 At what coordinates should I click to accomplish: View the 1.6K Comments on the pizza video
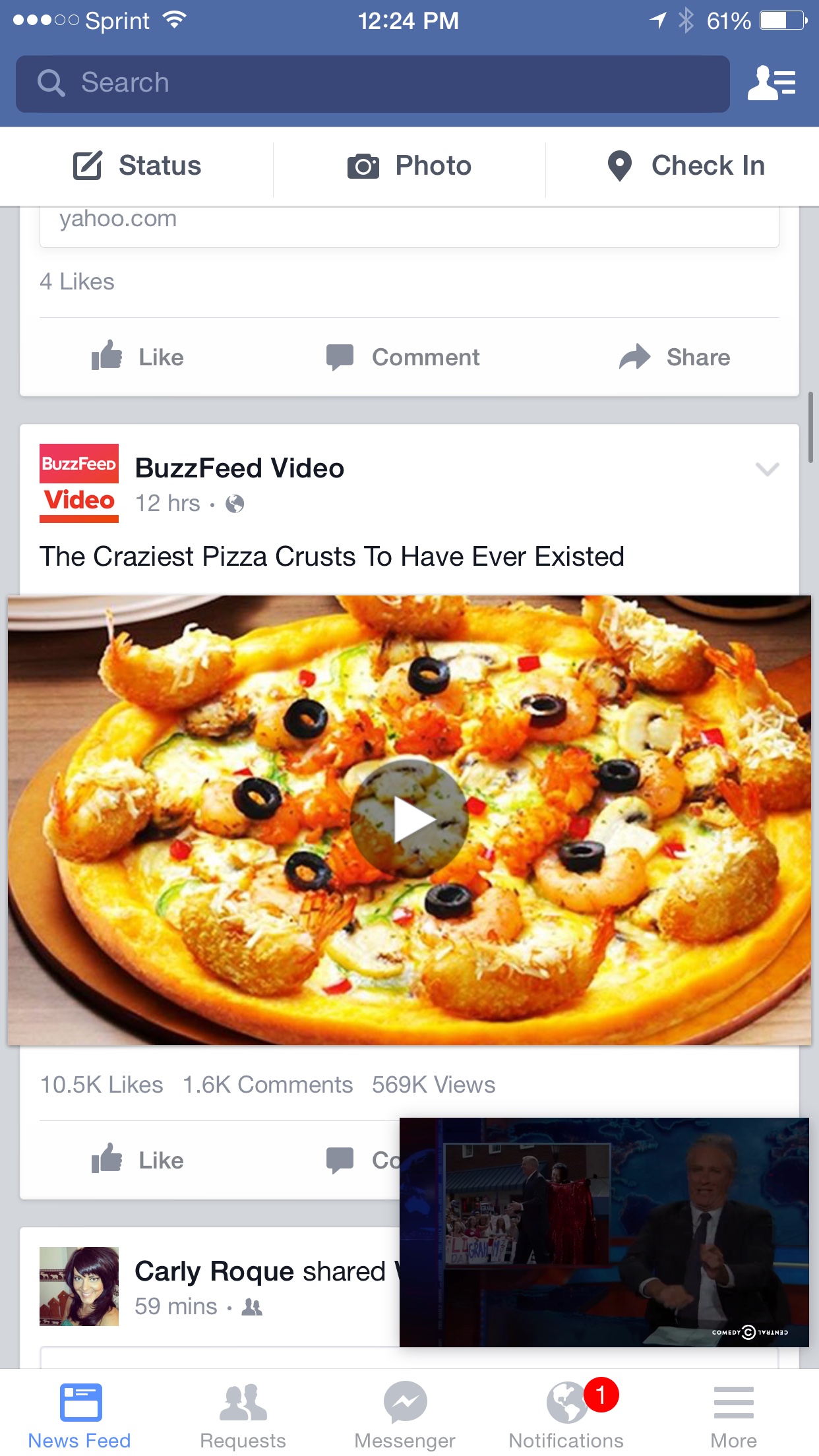[x=267, y=1085]
